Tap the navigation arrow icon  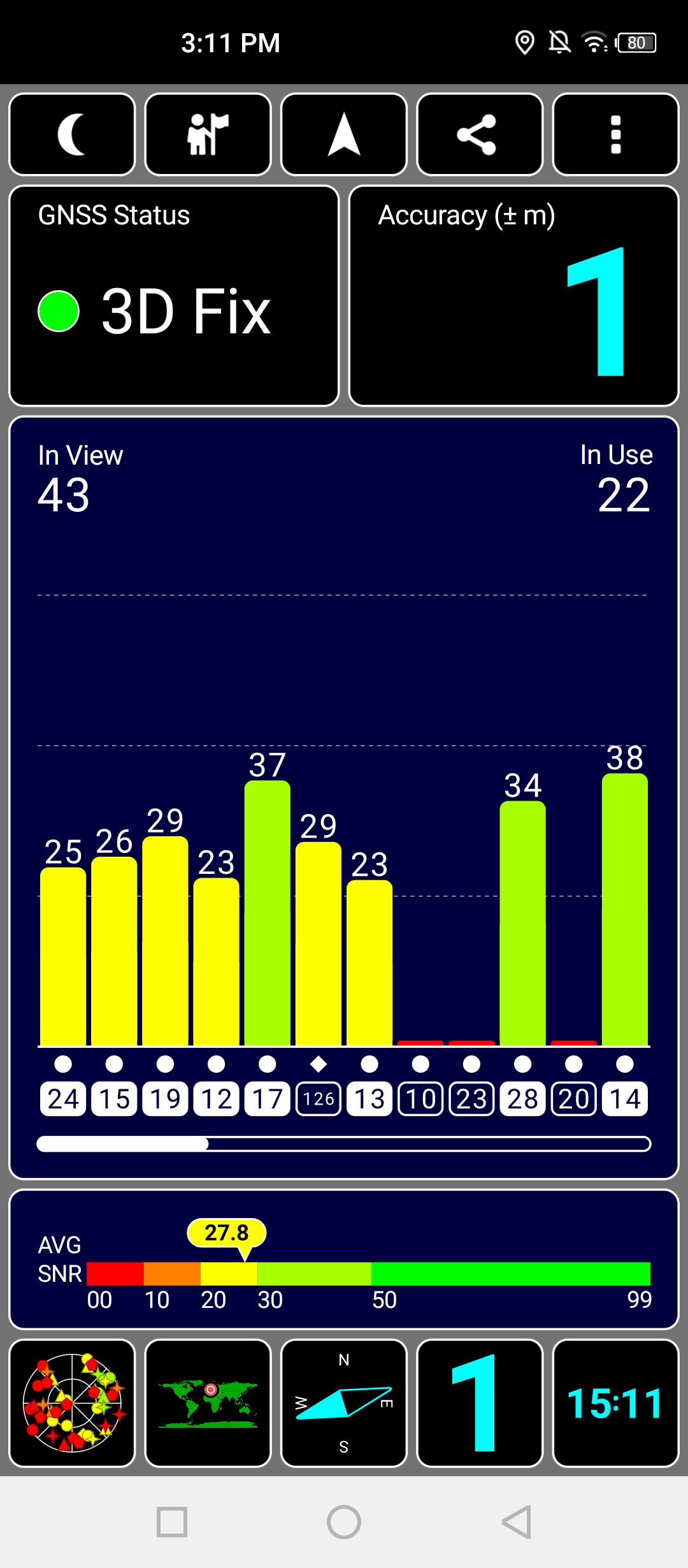coord(344,134)
